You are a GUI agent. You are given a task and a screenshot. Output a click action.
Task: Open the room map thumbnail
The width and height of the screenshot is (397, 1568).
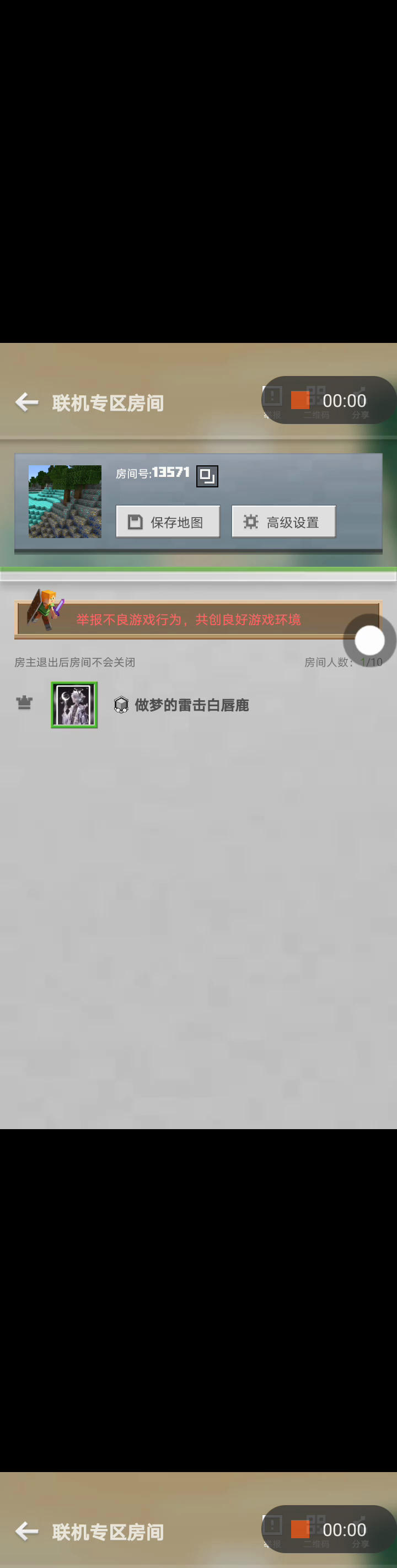[x=65, y=501]
